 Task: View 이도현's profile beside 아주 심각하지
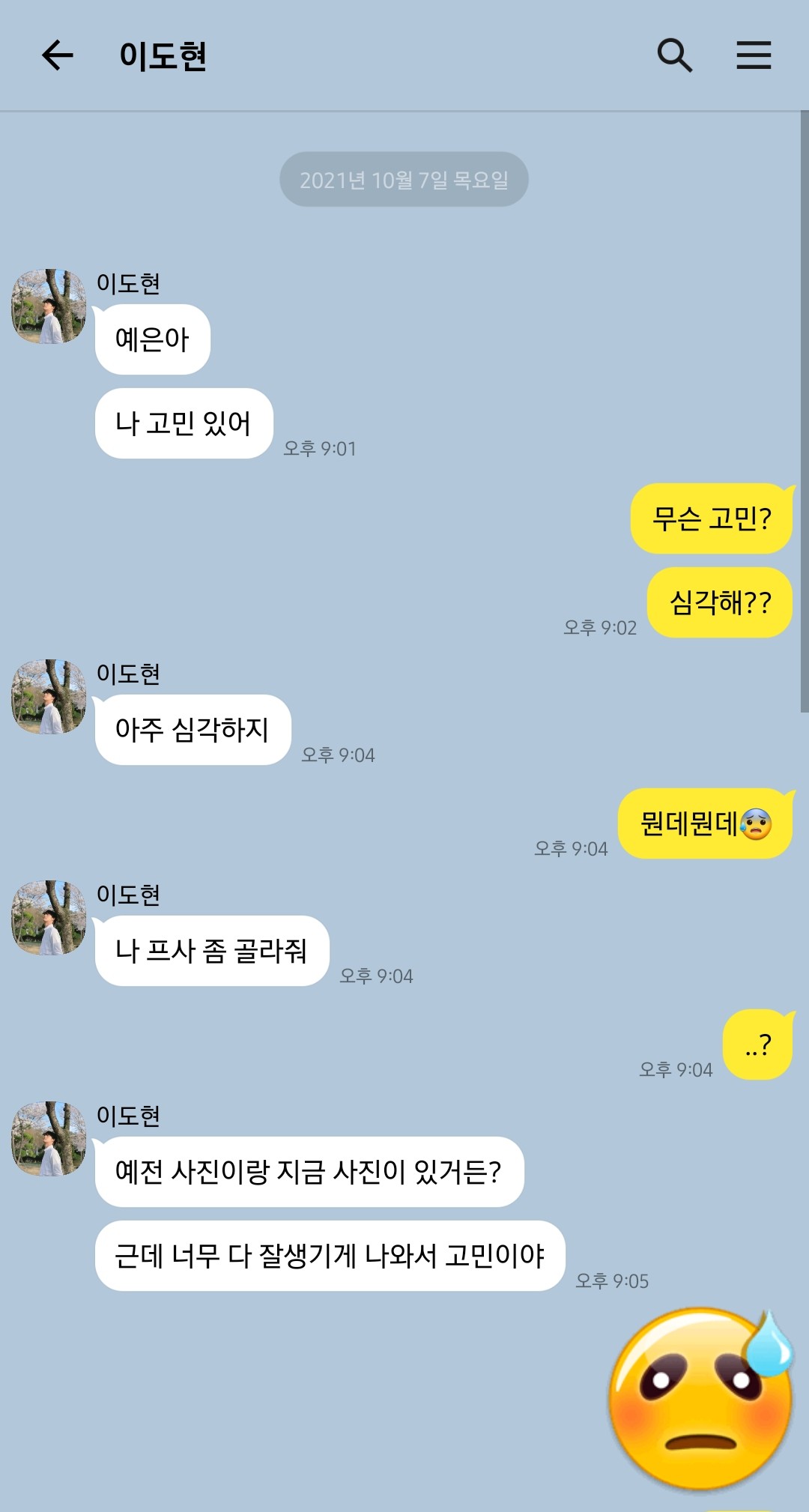[x=49, y=697]
